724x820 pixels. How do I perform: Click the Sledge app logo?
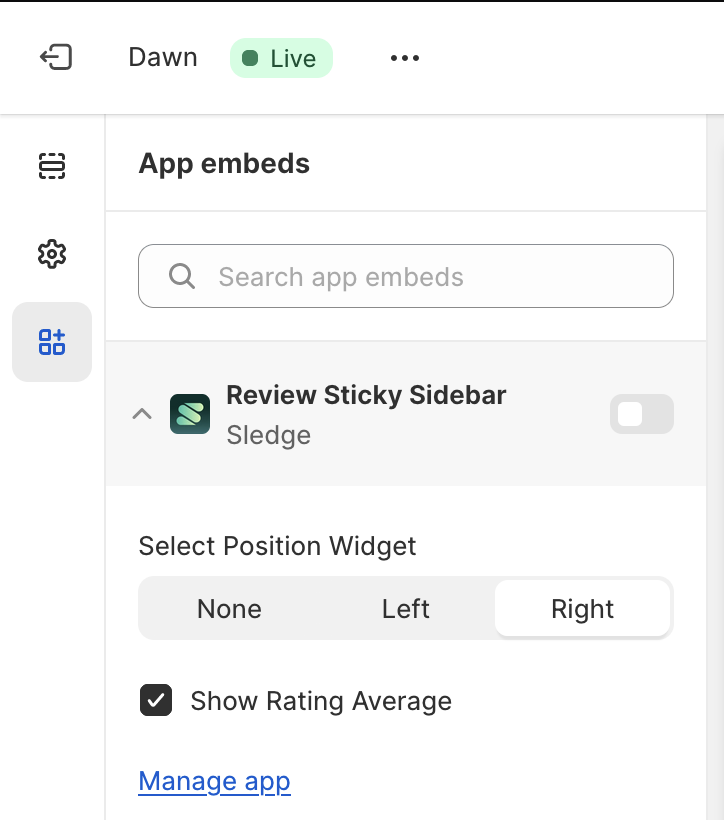pyautogui.click(x=190, y=413)
